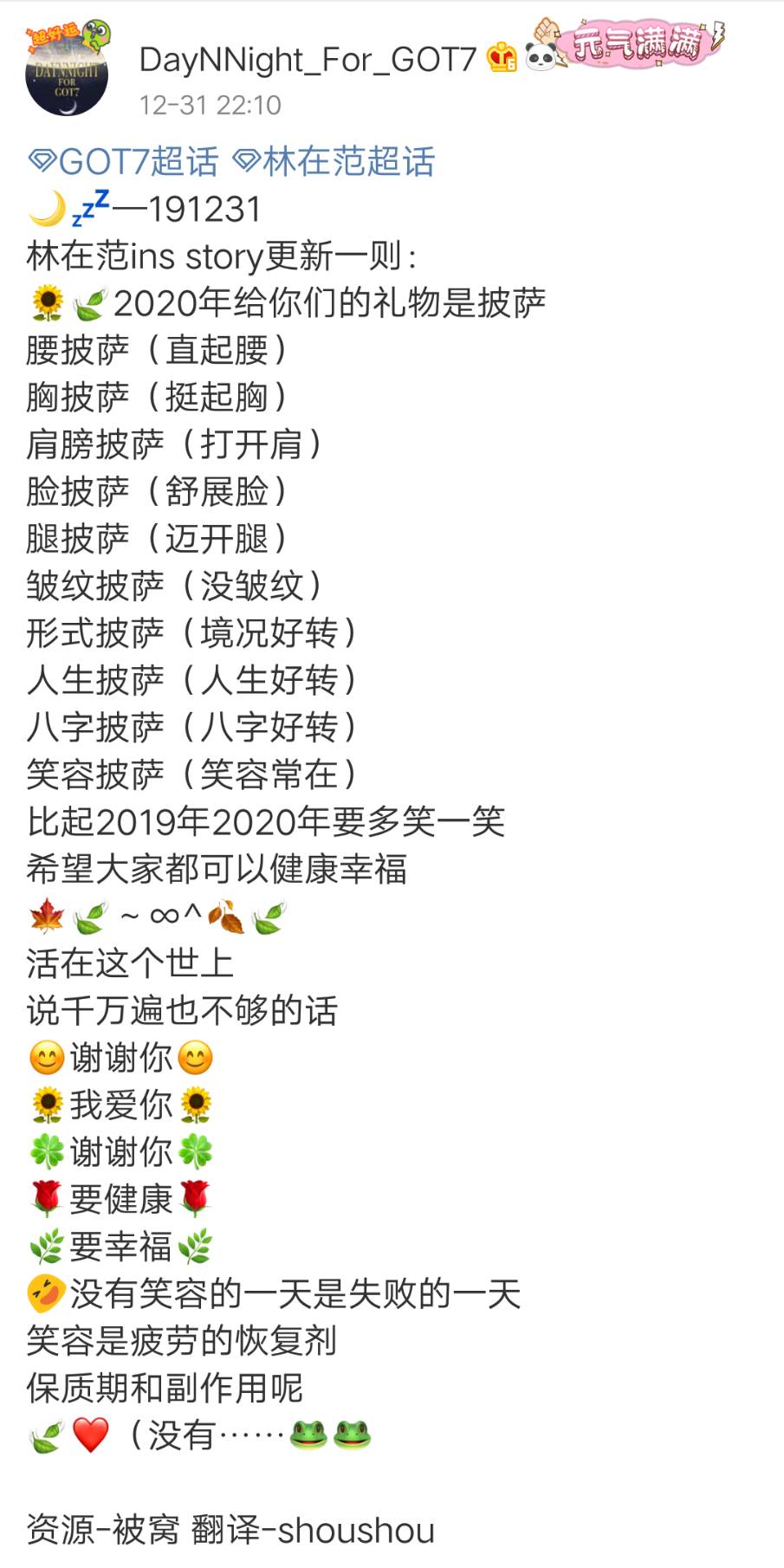Tap the username DayNNight_For_GOT7
The height and width of the screenshot is (1568, 784).
click(x=308, y=60)
